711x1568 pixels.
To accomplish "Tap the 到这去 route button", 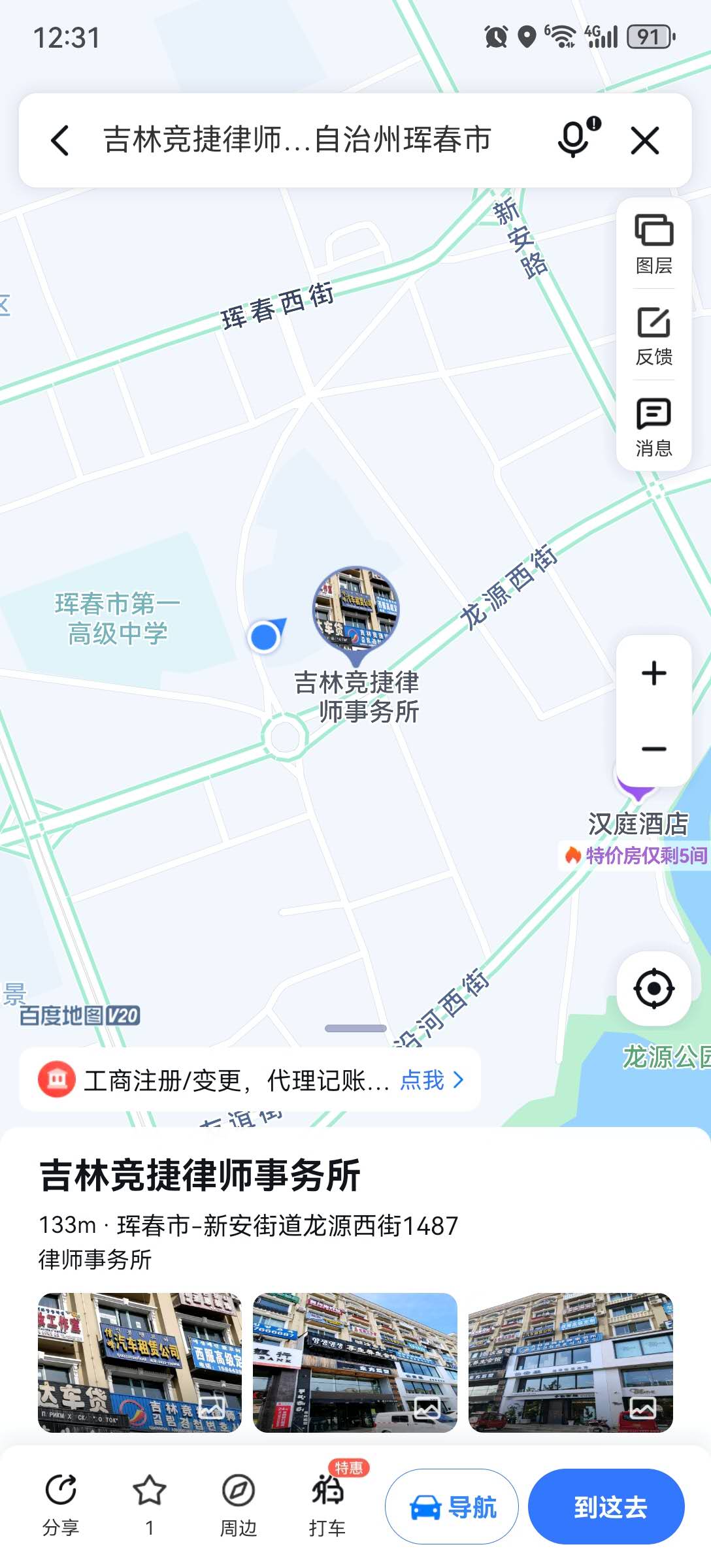I will pyautogui.click(x=606, y=1507).
